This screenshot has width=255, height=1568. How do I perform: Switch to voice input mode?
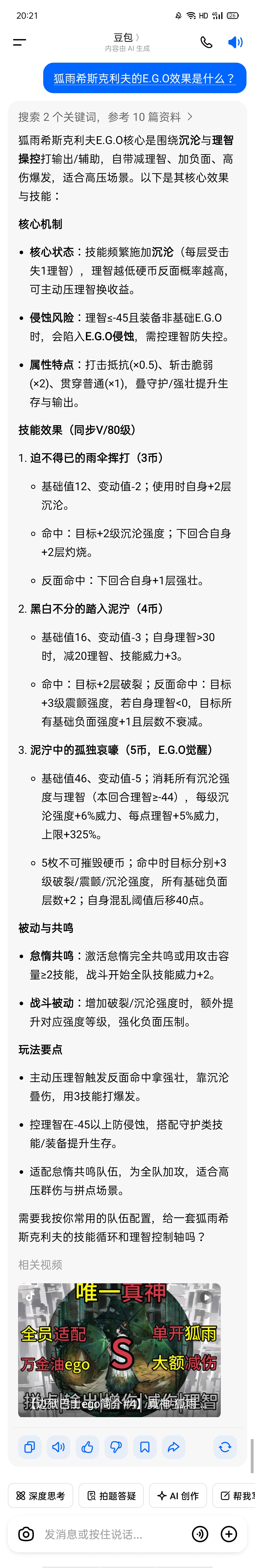(x=200, y=1534)
